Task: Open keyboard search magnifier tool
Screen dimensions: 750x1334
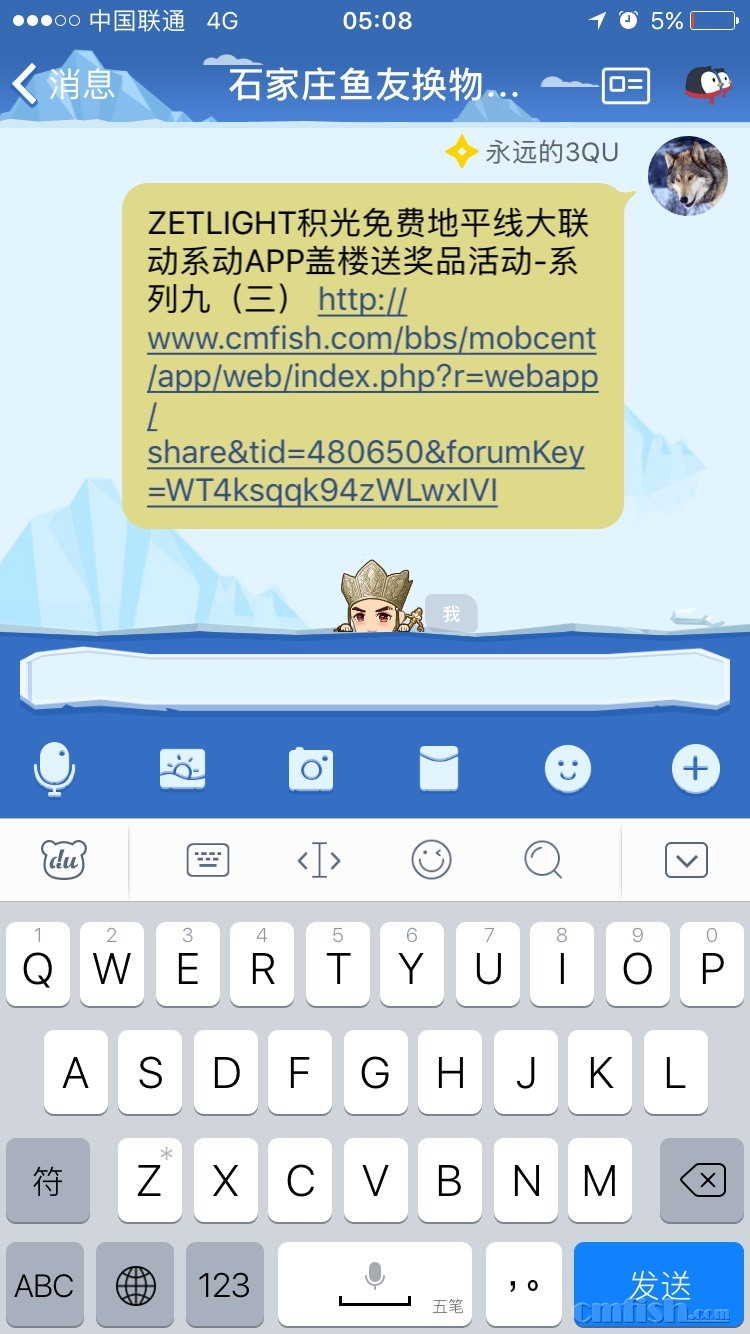Action: (543, 859)
